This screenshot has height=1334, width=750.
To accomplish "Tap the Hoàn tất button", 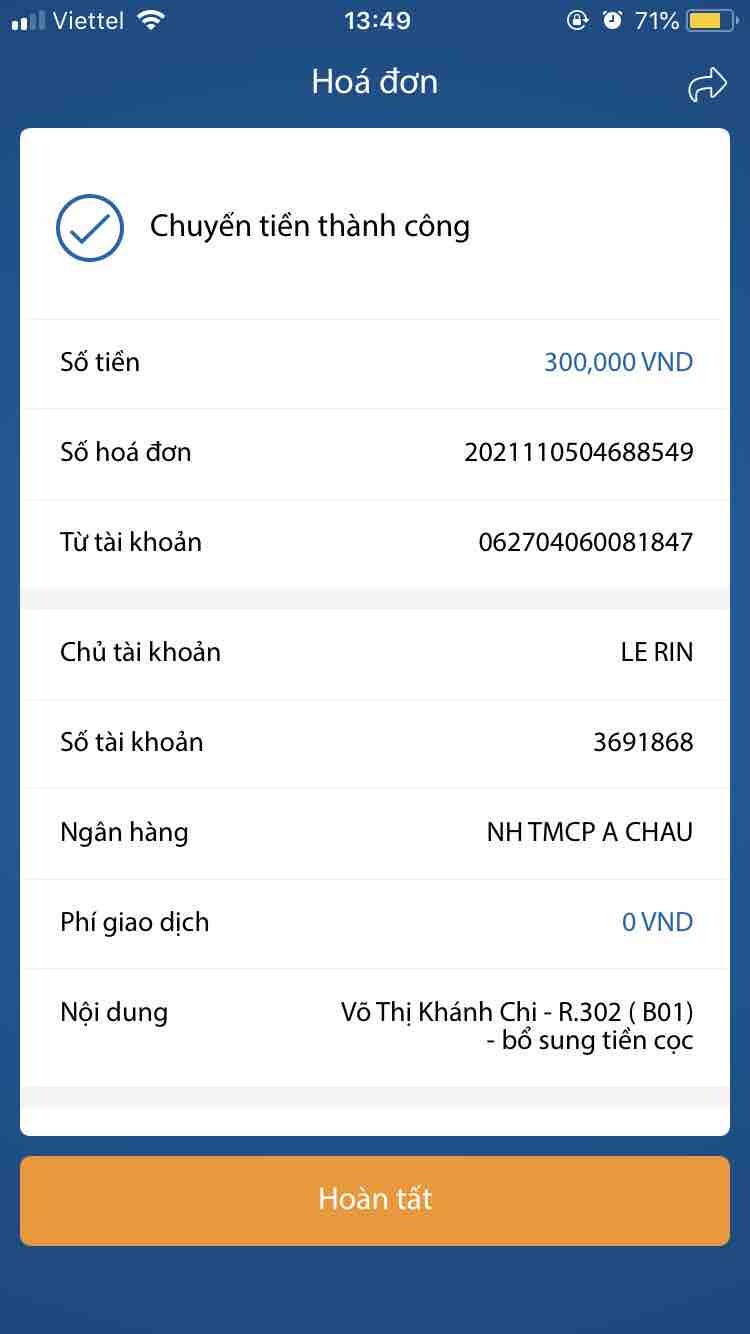I will [375, 1200].
